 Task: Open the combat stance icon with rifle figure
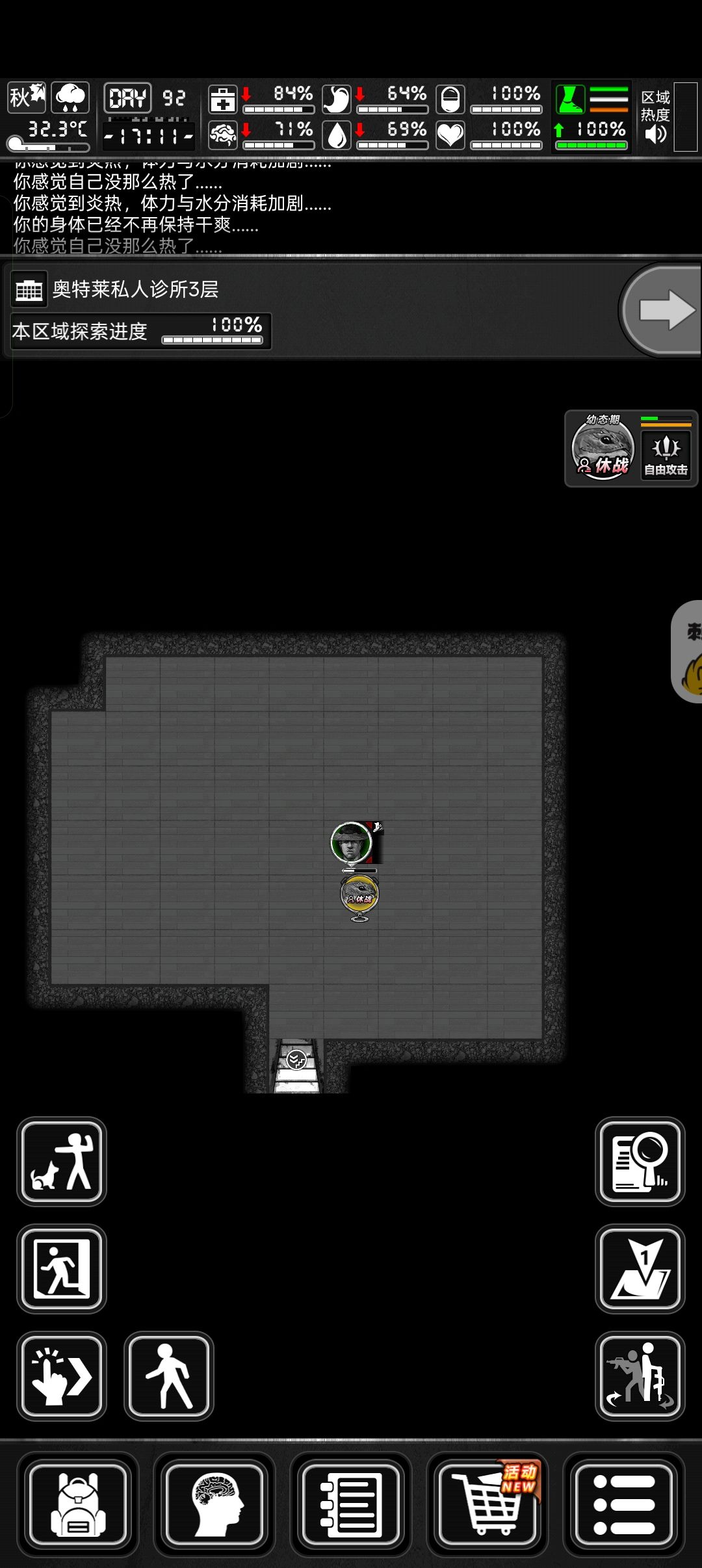coord(640,1376)
